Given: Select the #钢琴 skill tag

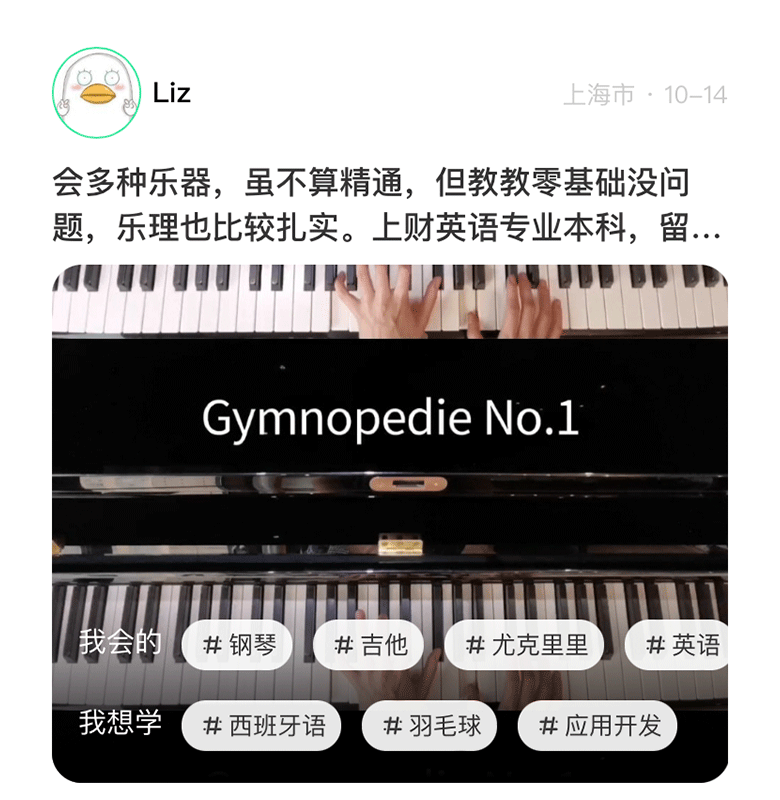Looking at the screenshot, I should point(238,645).
